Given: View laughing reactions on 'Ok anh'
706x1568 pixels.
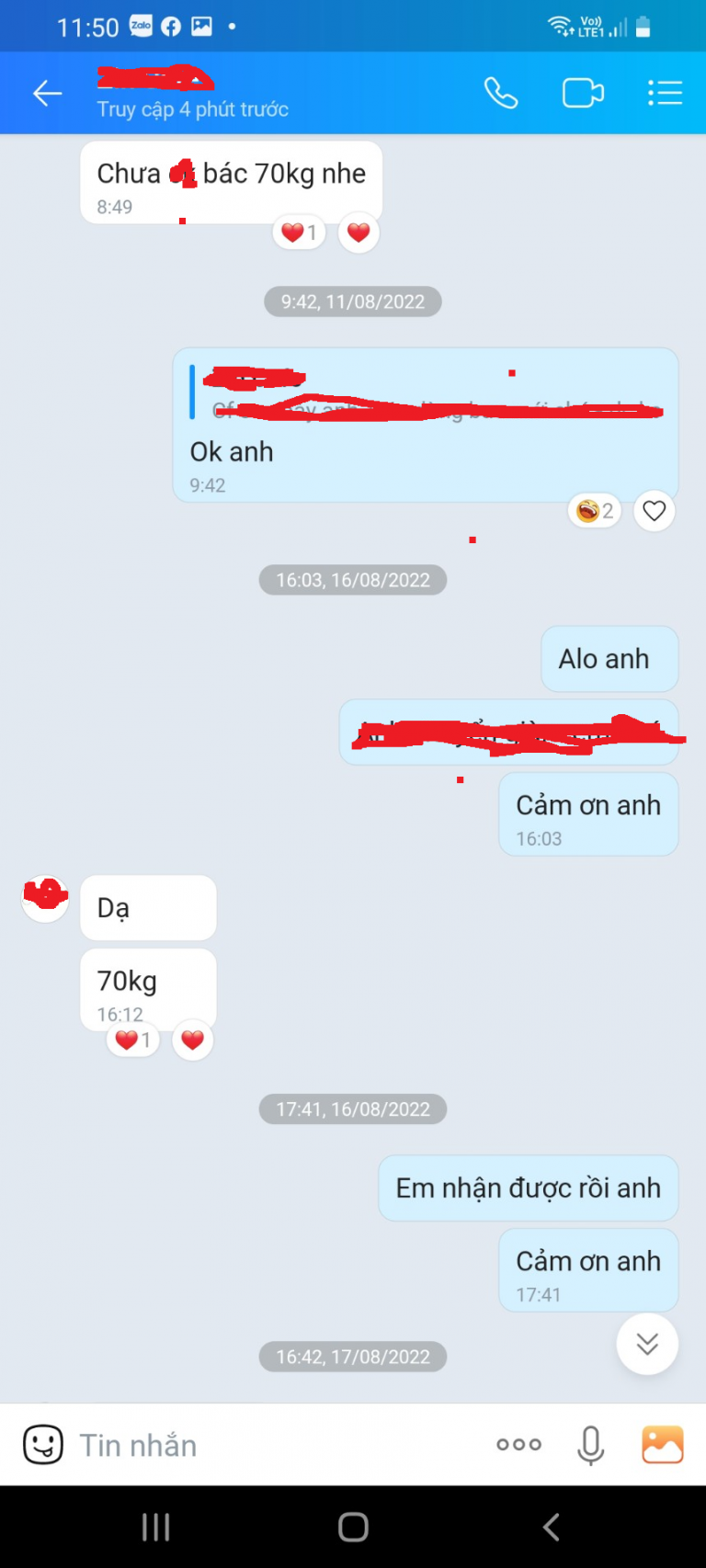Looking at the screenshot, I should click(x=595, y=511).
